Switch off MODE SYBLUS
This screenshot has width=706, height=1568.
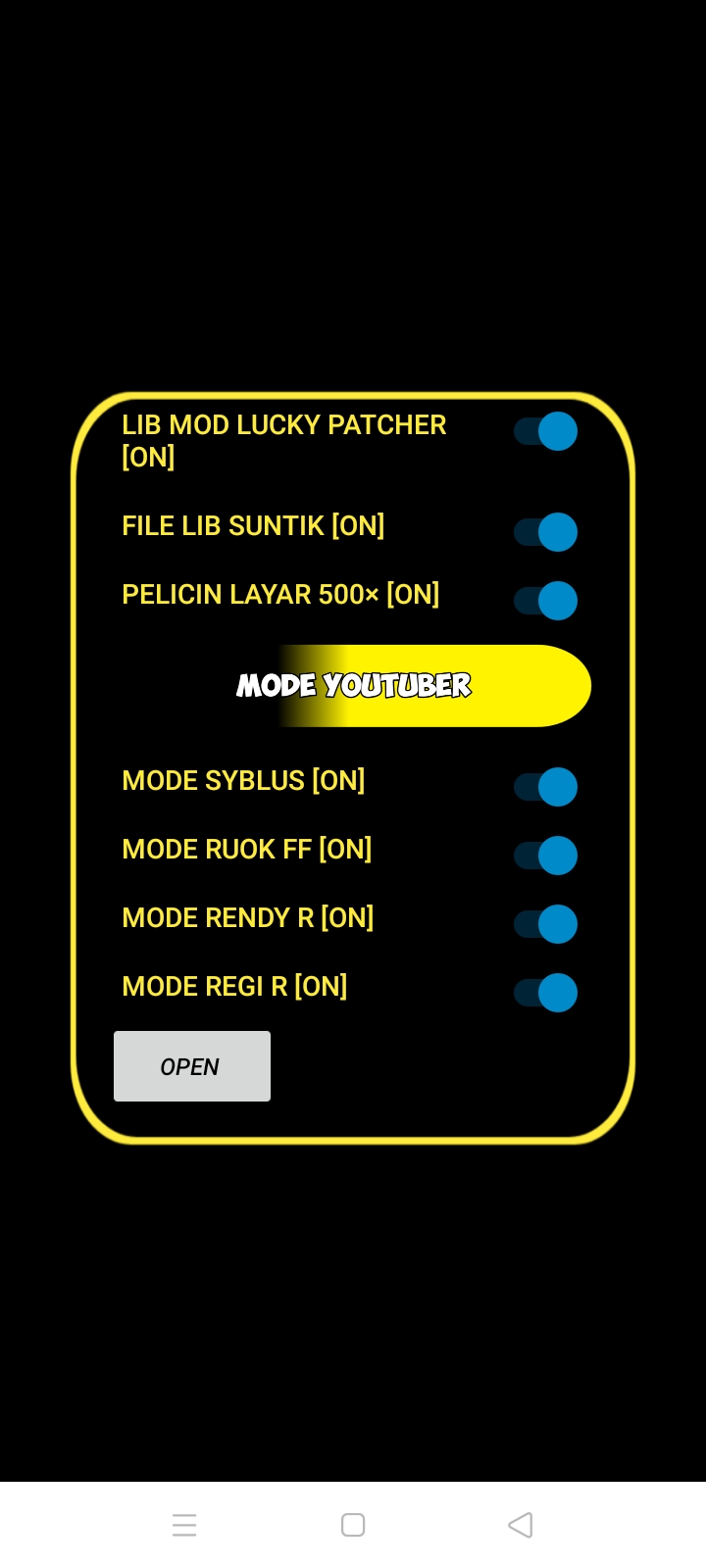pos(545,787)
